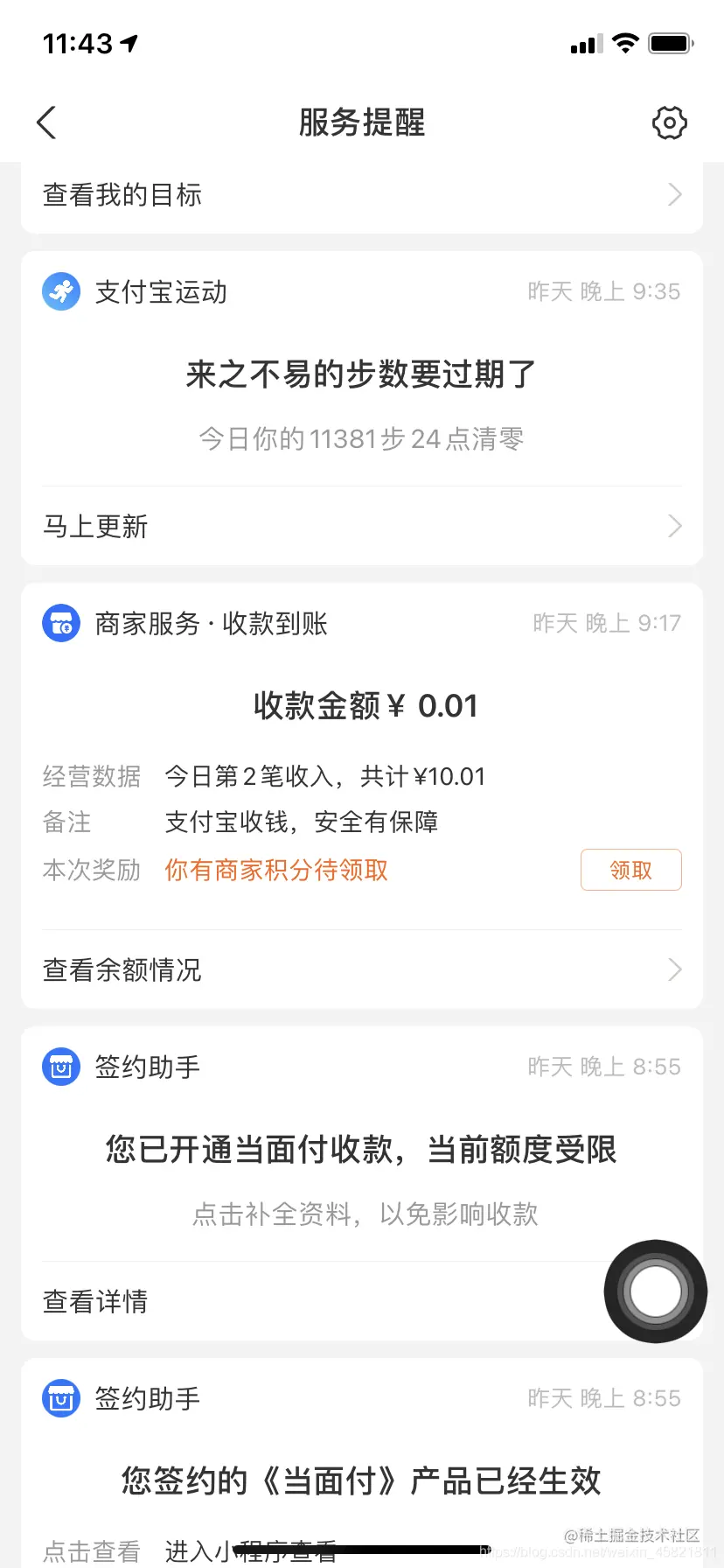This screenshot has height=1568, width=724.
Task: Tap the message 来之不易的步数要过期了
Action: 362,373
